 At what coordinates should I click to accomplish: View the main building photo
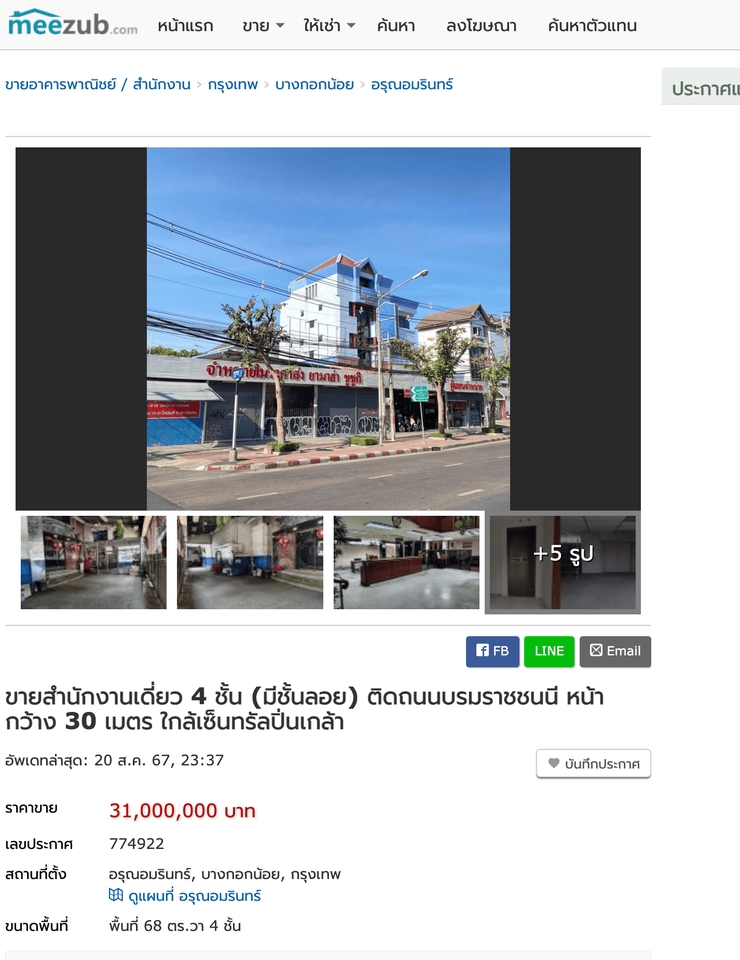[x=328, y=329]
